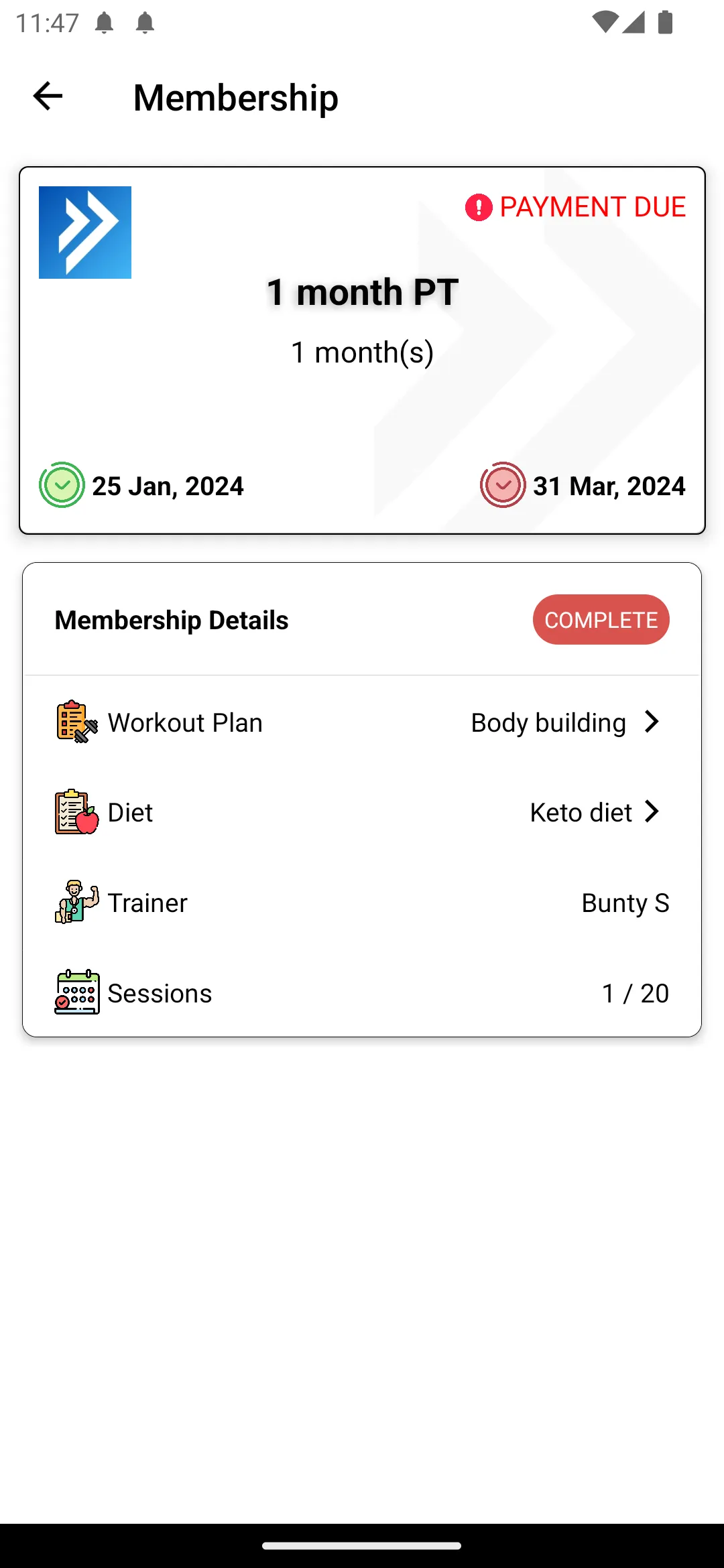The width and height of the screenshot is (724, 1568).
Task: Open the Keto diet details
Action: click(x=362, y=812)
